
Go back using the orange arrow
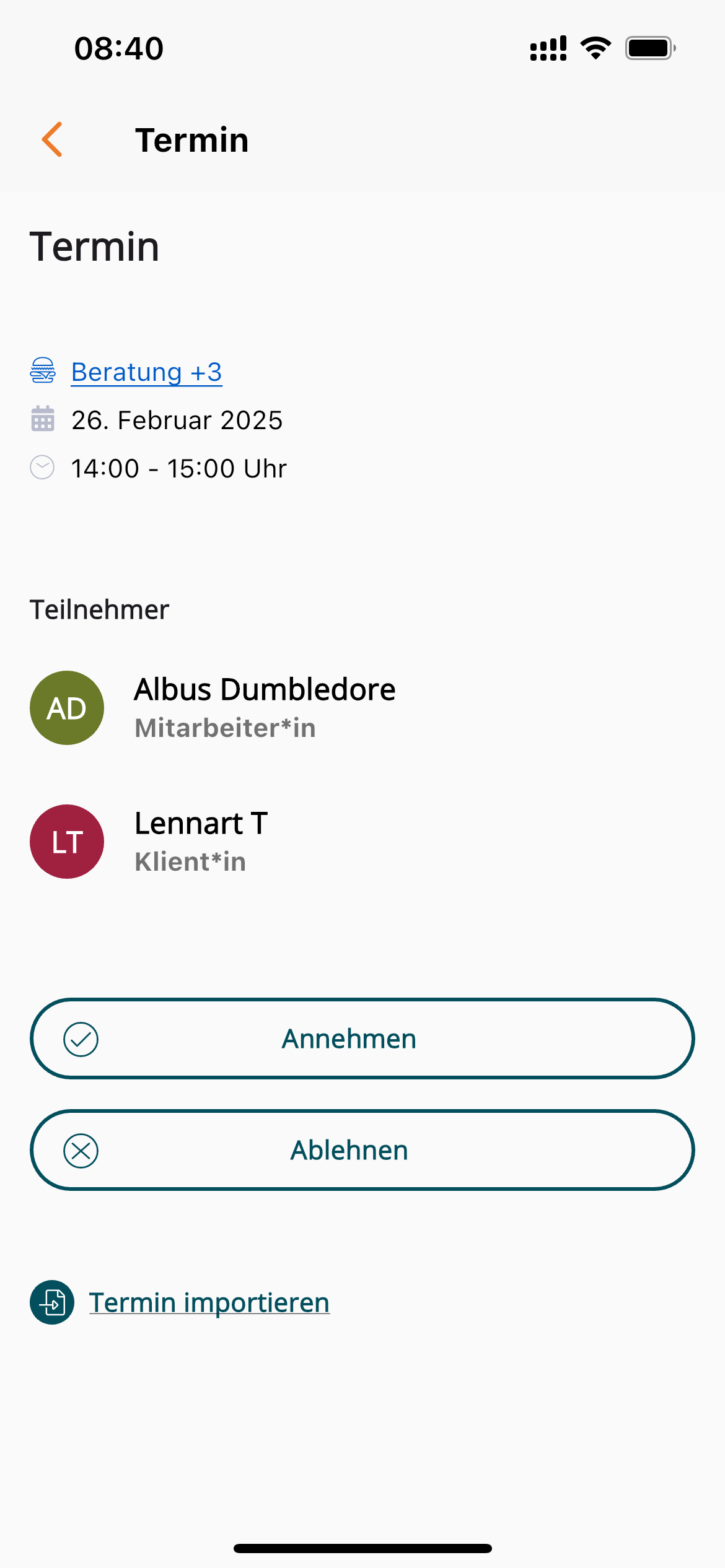53,139
